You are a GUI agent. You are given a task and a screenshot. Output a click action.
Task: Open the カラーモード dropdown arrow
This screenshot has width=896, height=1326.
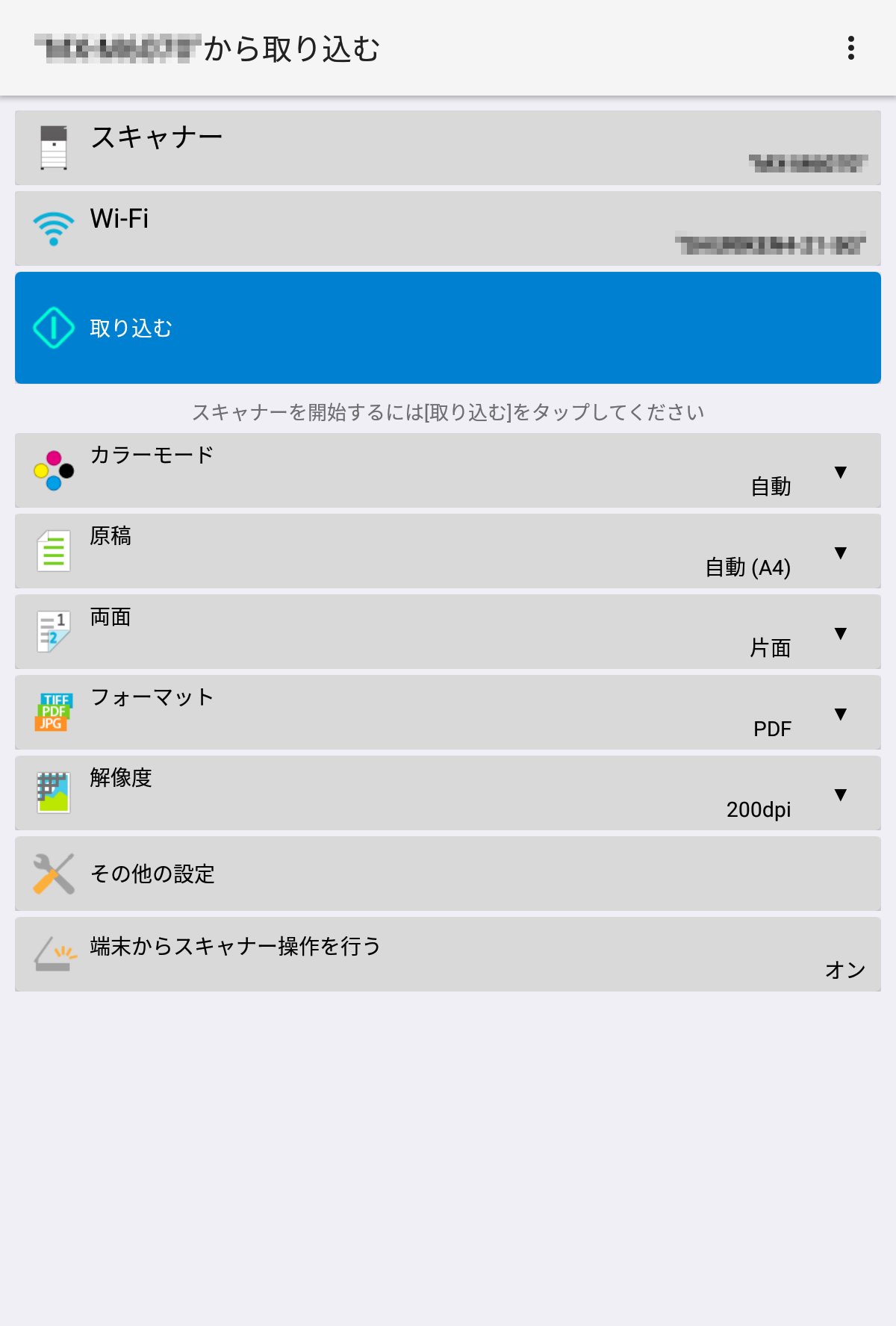(x=841, y=471)
